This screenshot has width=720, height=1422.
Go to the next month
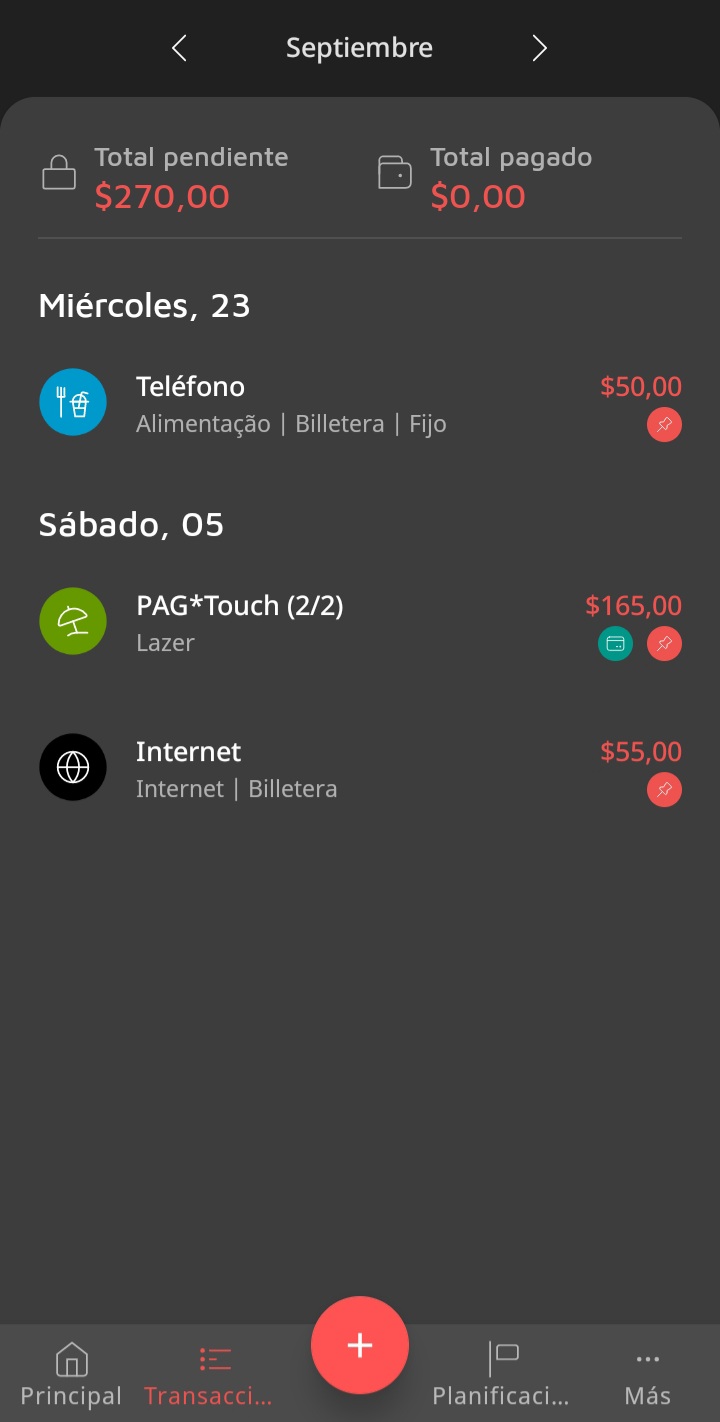[x=539, y=48]
